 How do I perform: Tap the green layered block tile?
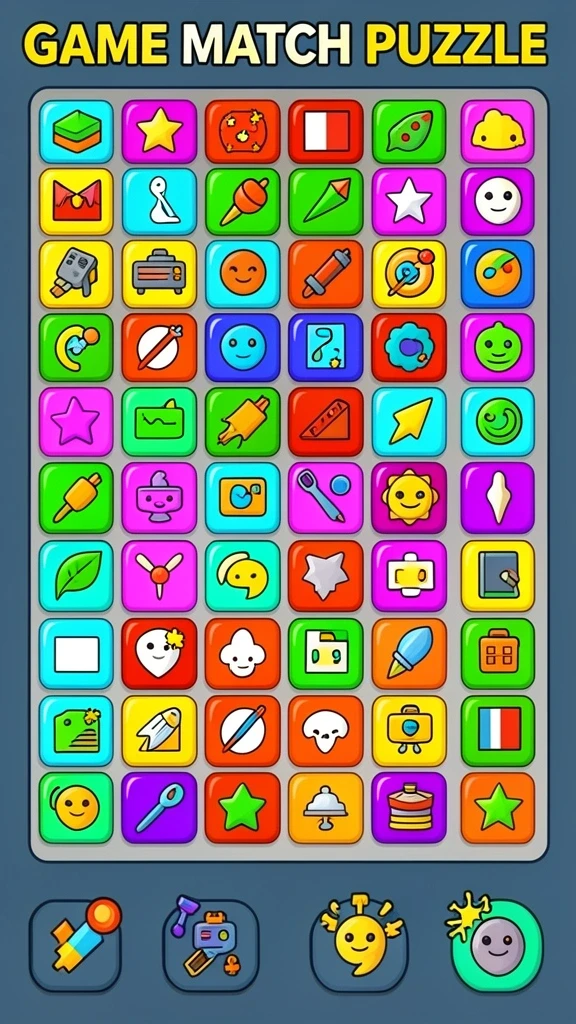76,131
